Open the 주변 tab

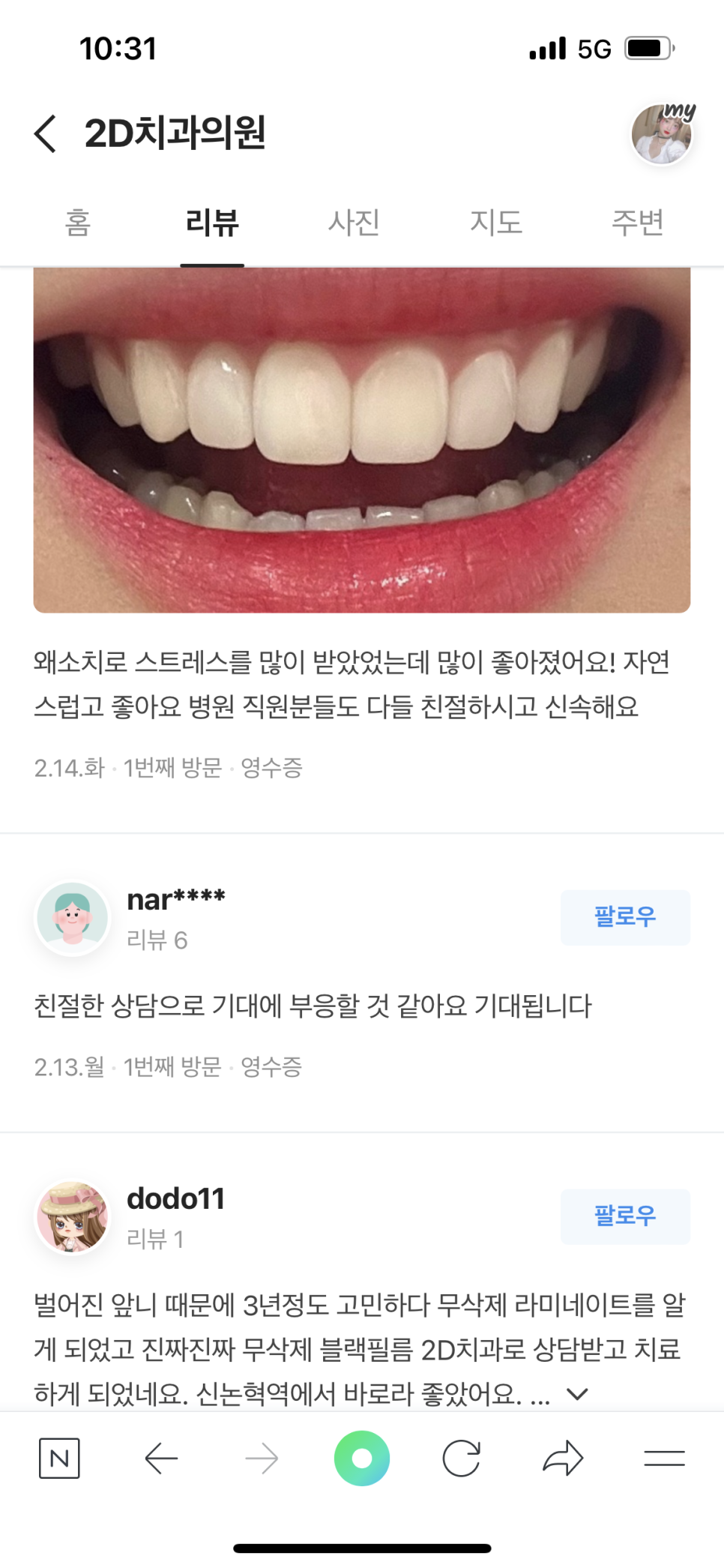(x=638, y=223)
